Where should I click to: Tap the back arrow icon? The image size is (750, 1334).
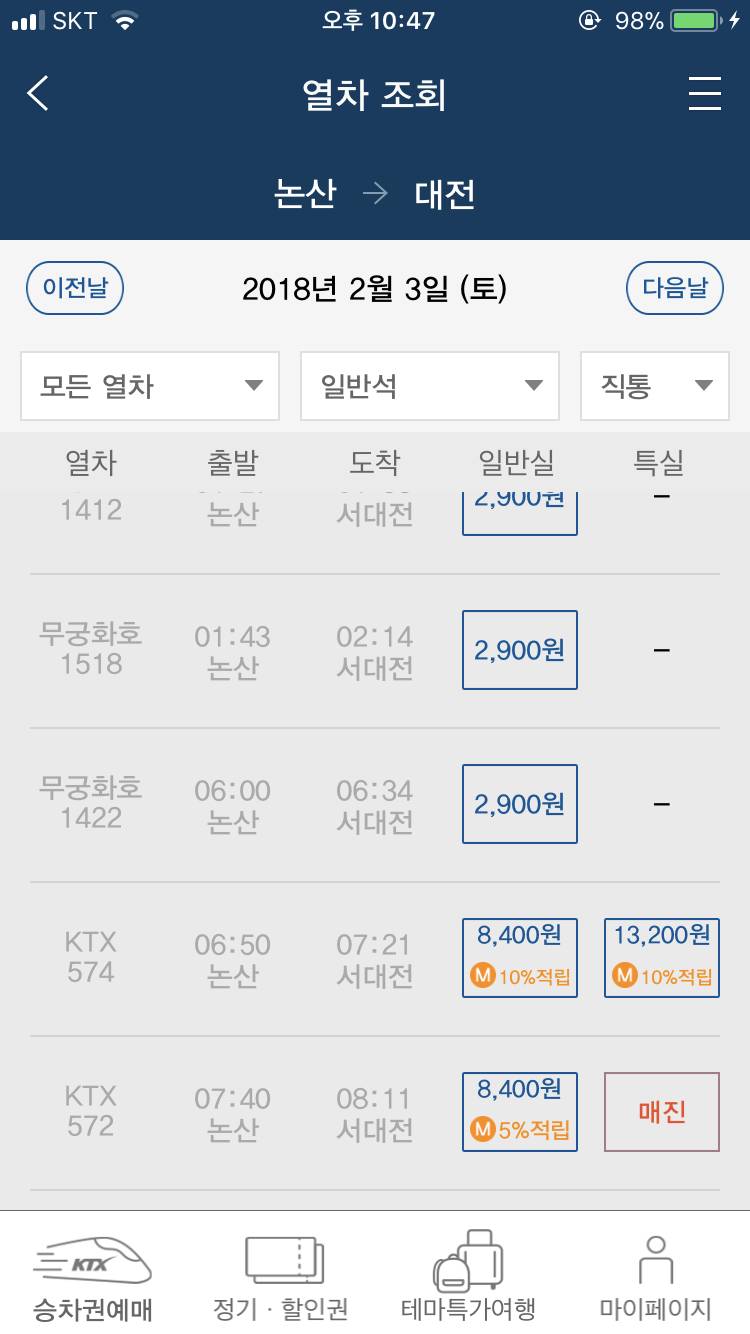click(x=40, y=94)
